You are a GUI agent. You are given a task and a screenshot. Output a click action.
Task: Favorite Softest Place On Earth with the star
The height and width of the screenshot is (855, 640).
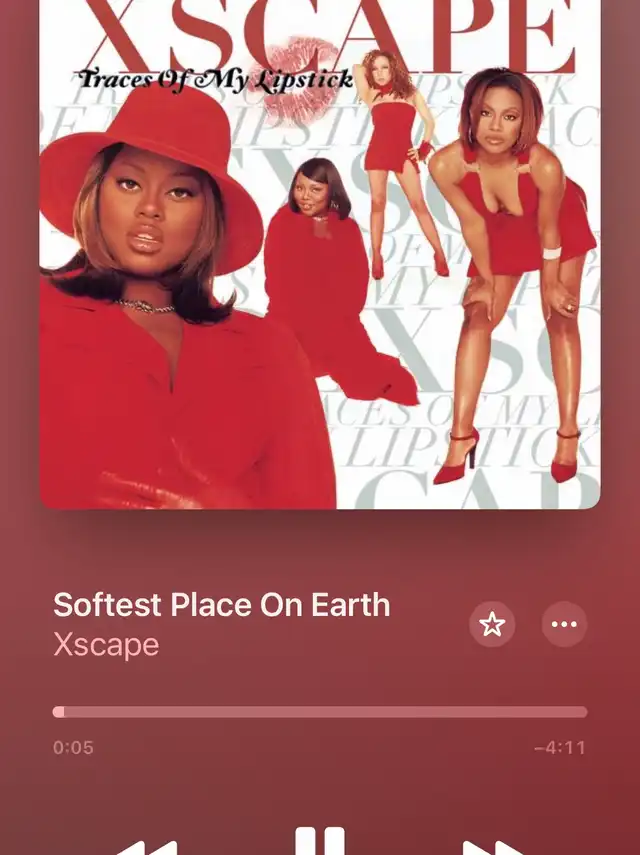pyautogui.click(x=492, y=625)
